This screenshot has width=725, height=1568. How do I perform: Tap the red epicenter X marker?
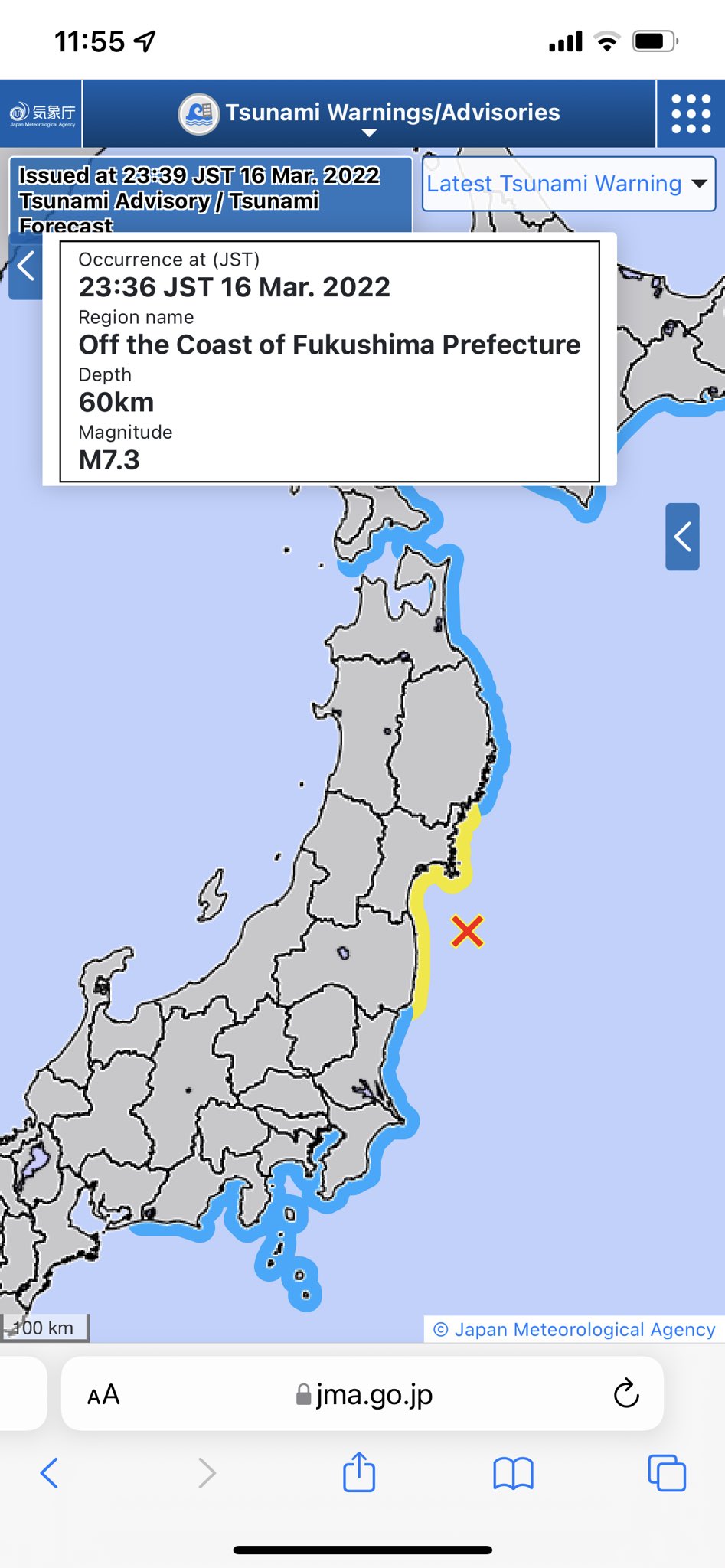467,931
